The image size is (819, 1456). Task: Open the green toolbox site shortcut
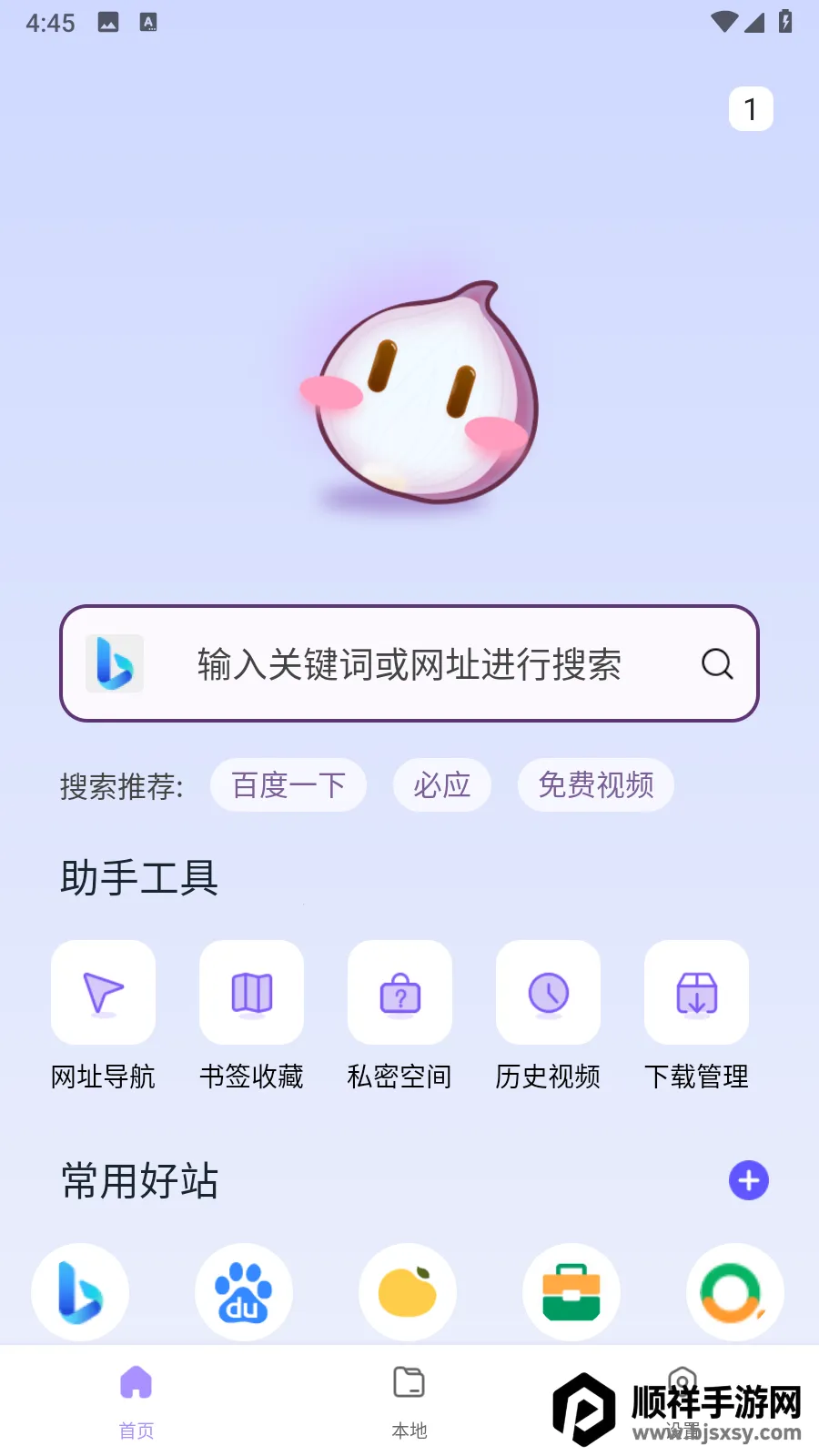click(x=571, y=1292)
